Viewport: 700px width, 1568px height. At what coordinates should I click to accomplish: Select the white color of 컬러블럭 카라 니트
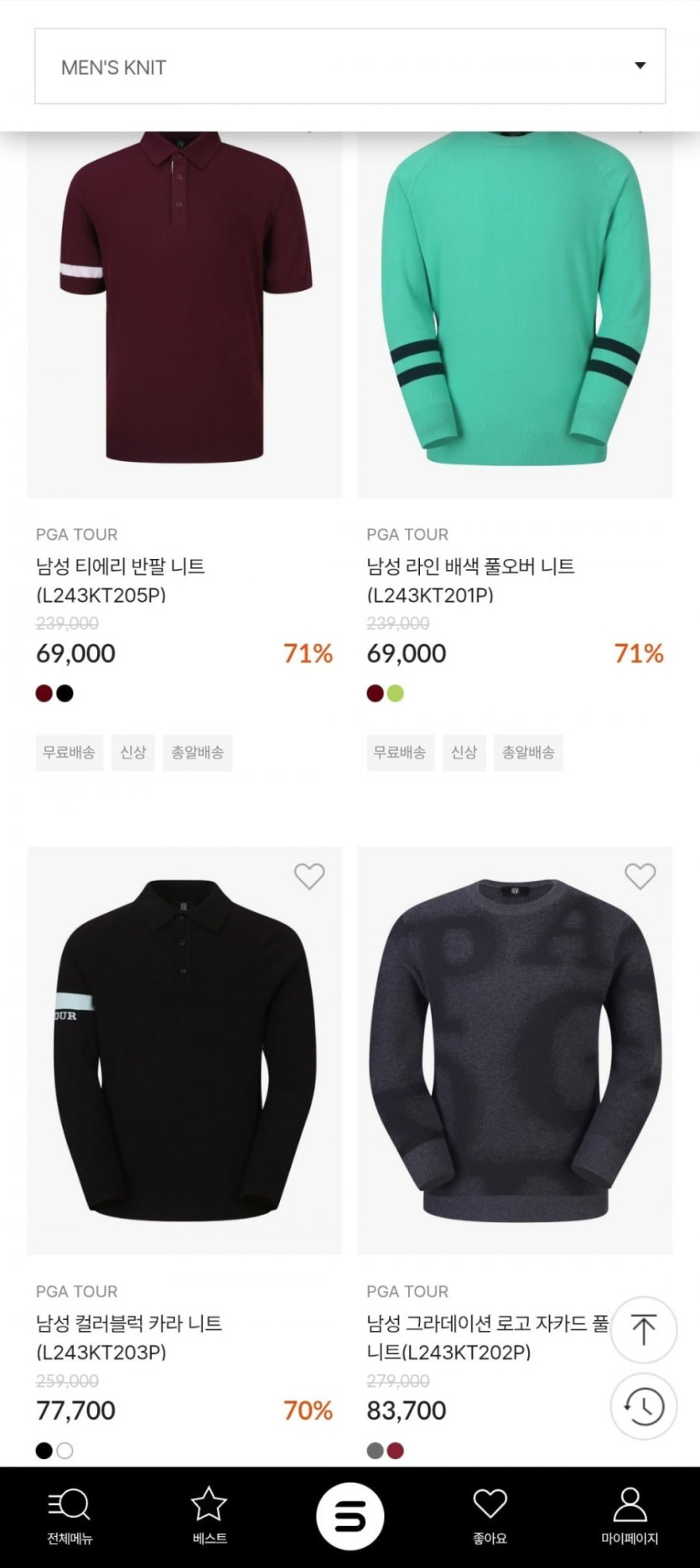65,1451
